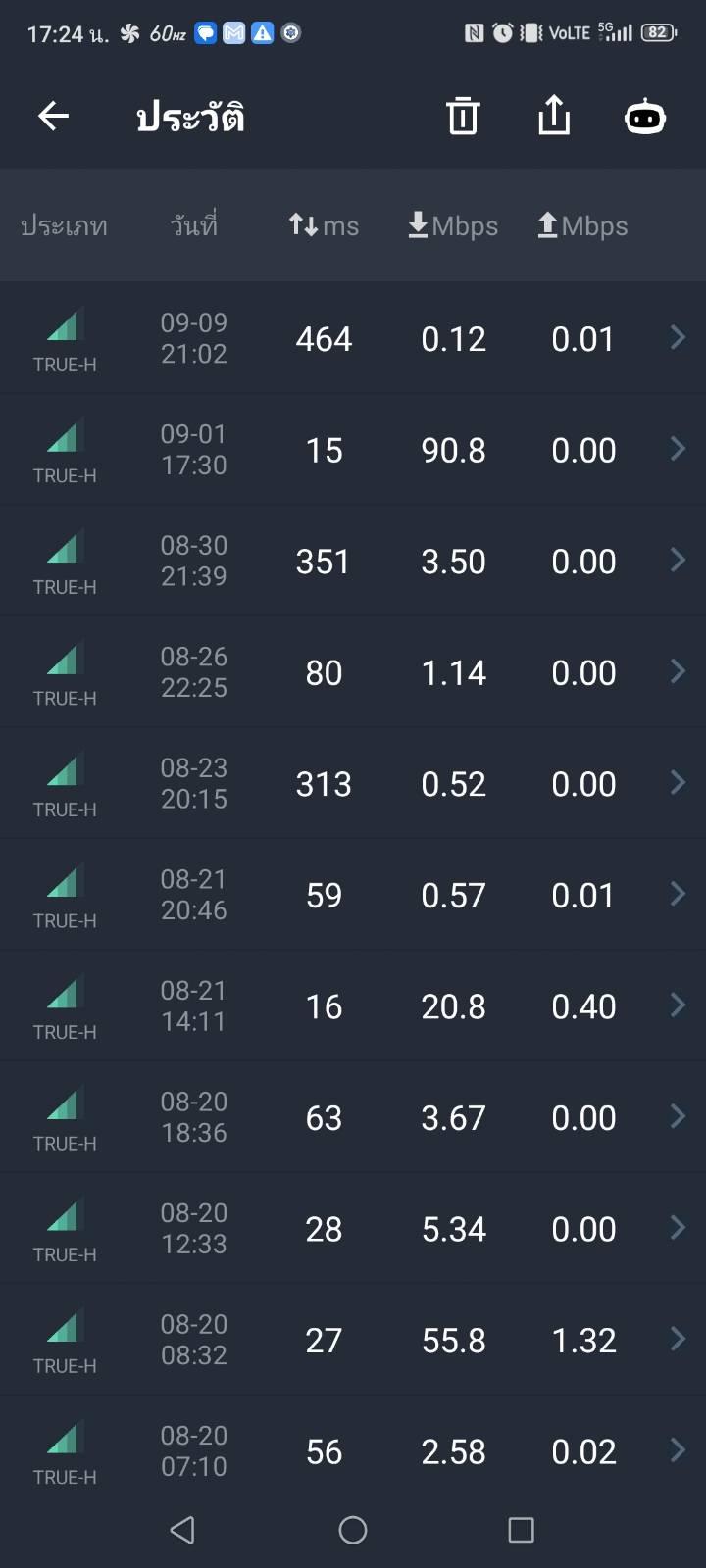
Task: Go to the system home screen
Action: click(353, 1530)
